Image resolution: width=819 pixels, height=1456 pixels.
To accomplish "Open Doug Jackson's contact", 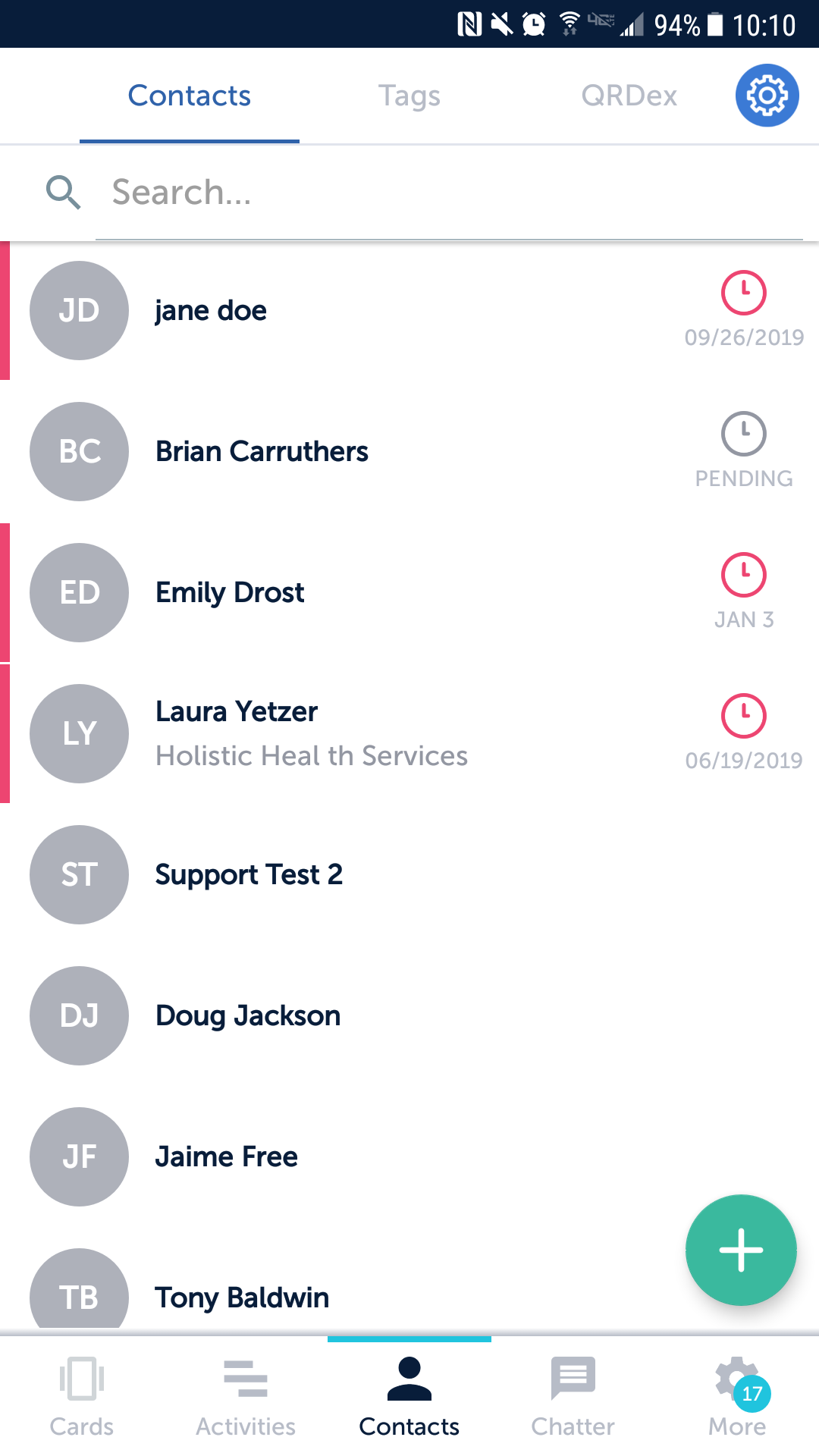I will click(x=248, y=1016).
